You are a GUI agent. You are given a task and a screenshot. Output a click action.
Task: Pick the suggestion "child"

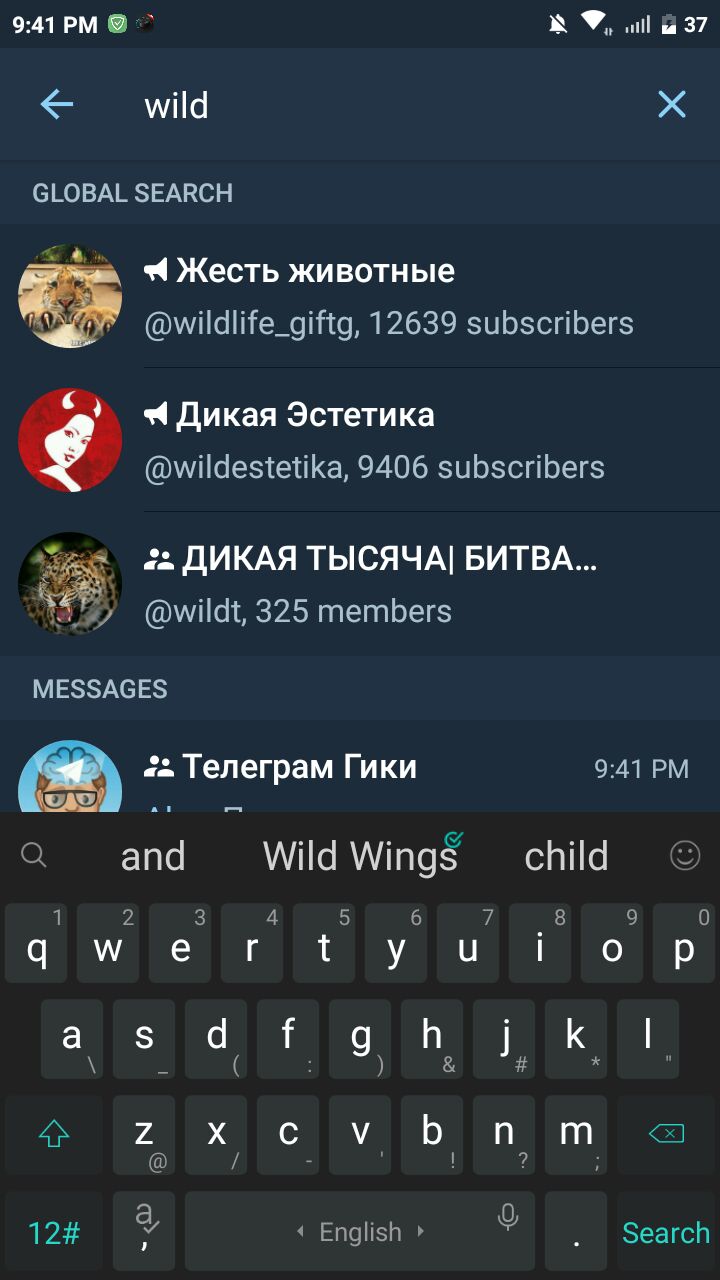click(566, 856)
